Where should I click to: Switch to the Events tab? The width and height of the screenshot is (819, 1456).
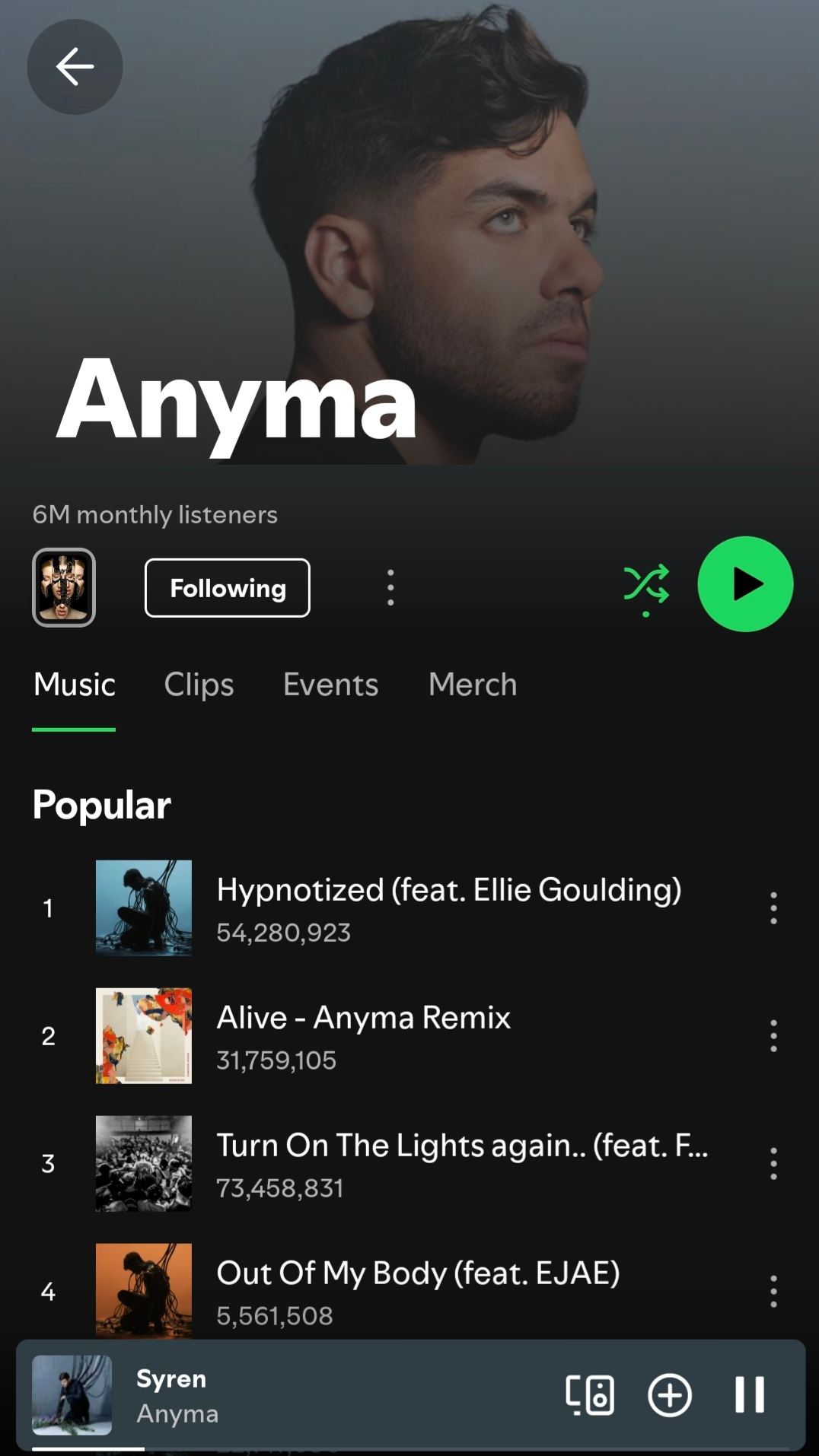pyautogui.click(x=330, y=685)
